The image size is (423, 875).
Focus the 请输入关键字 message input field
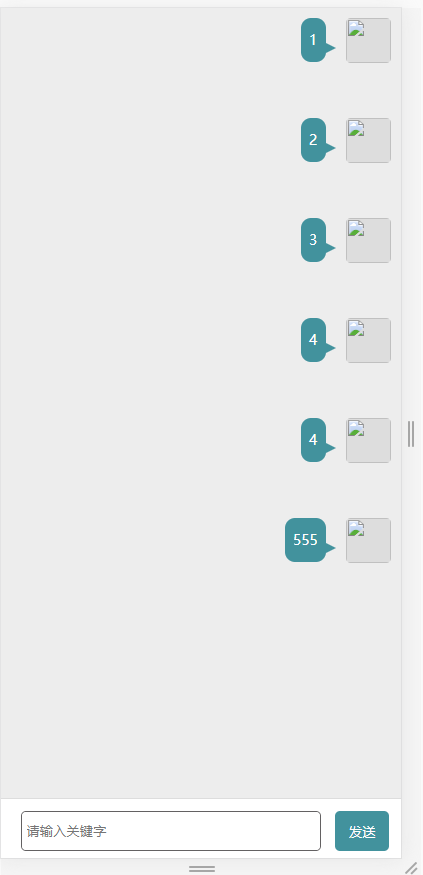tap(171, 831)
